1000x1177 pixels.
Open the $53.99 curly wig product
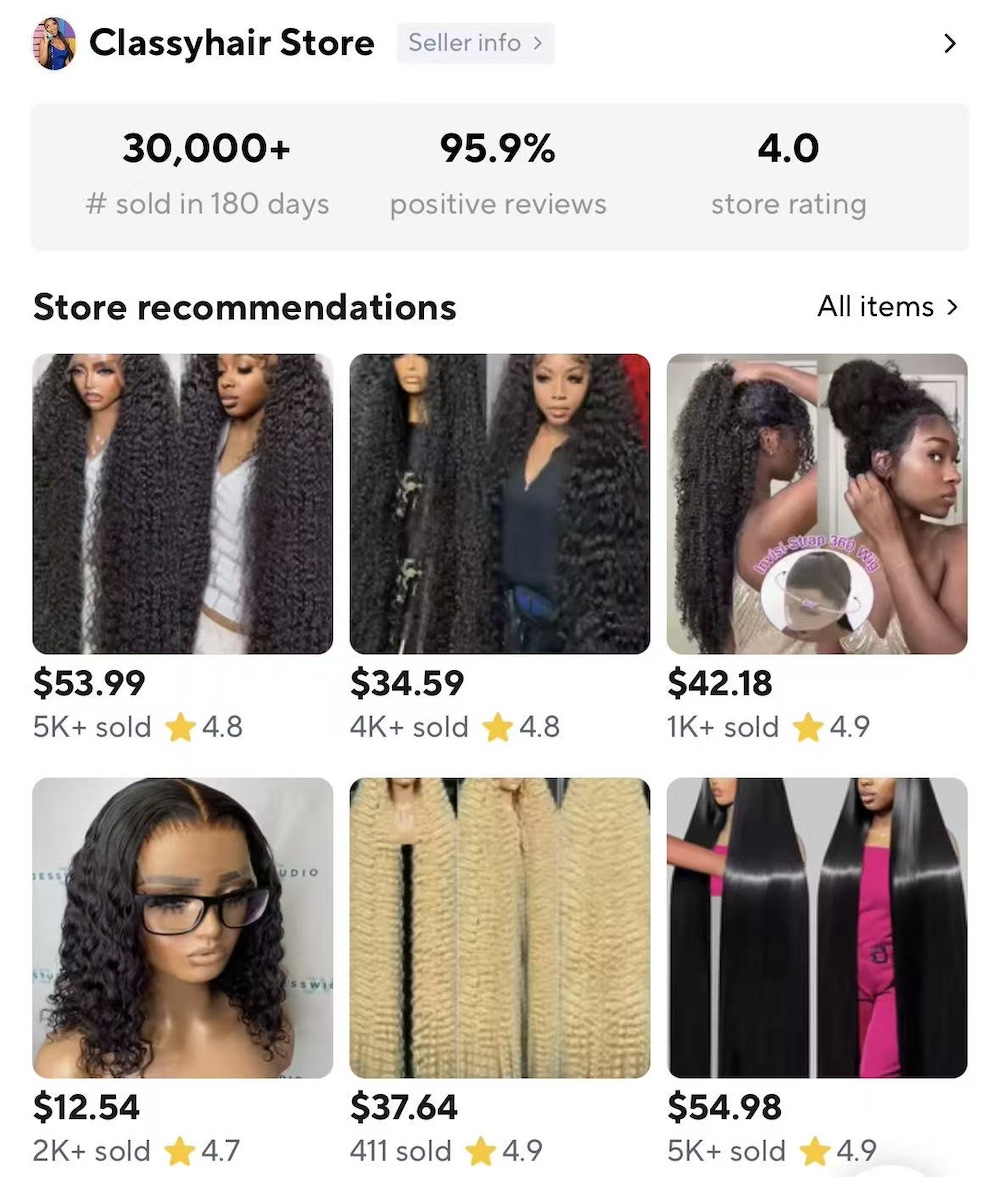(x=183, y=504)
